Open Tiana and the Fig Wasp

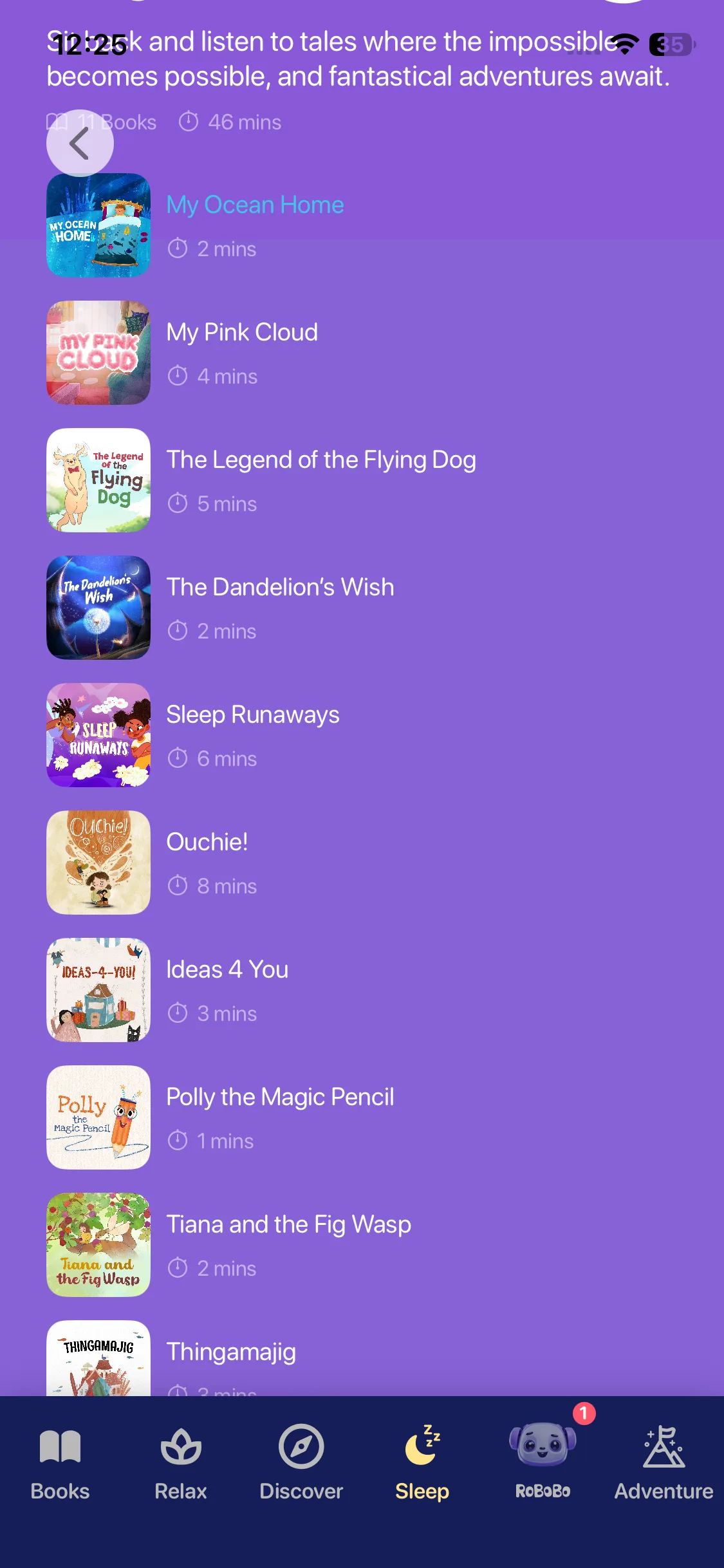tap(288, 1244)
